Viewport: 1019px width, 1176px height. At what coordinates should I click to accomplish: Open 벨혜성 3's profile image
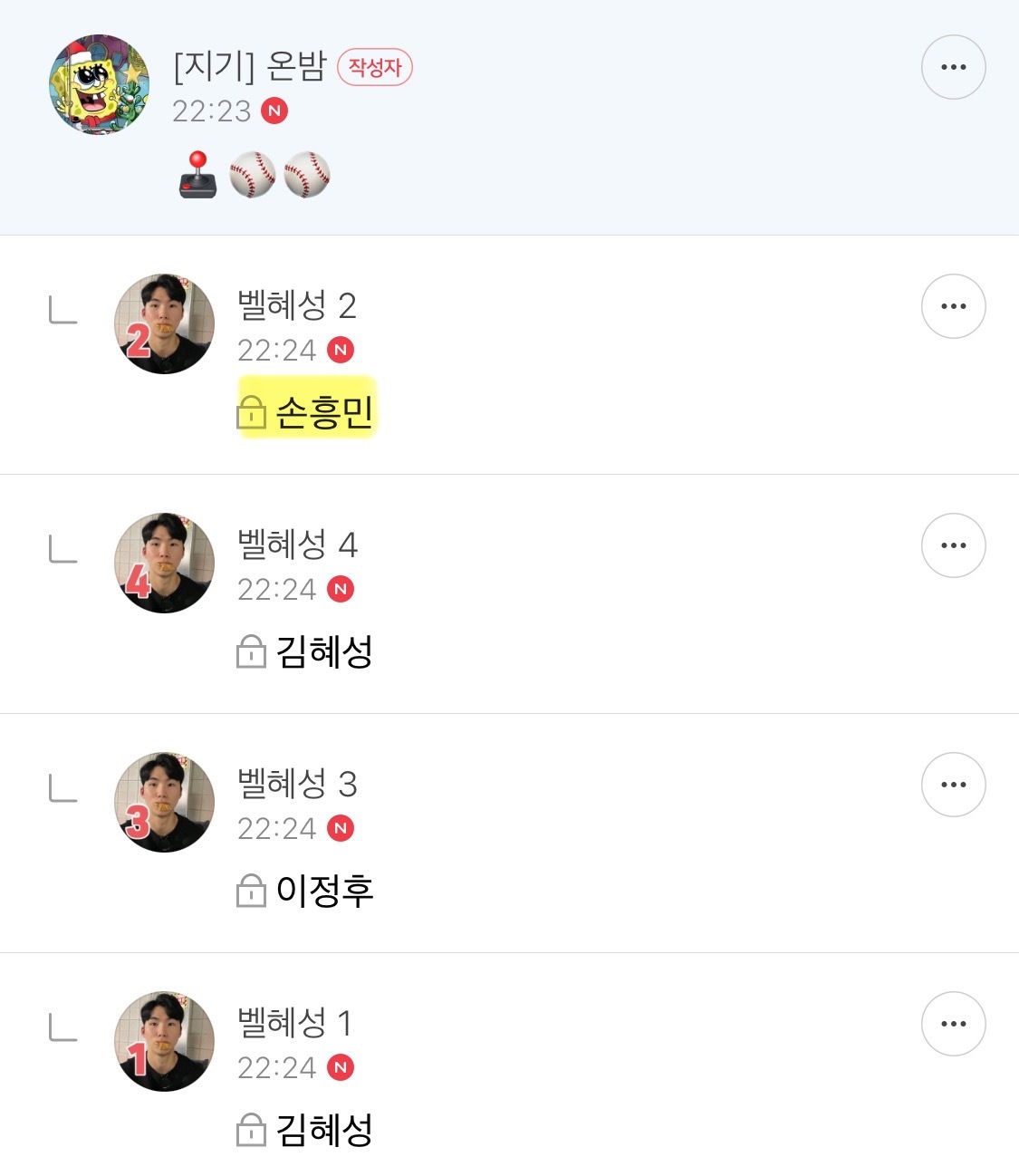164,802
